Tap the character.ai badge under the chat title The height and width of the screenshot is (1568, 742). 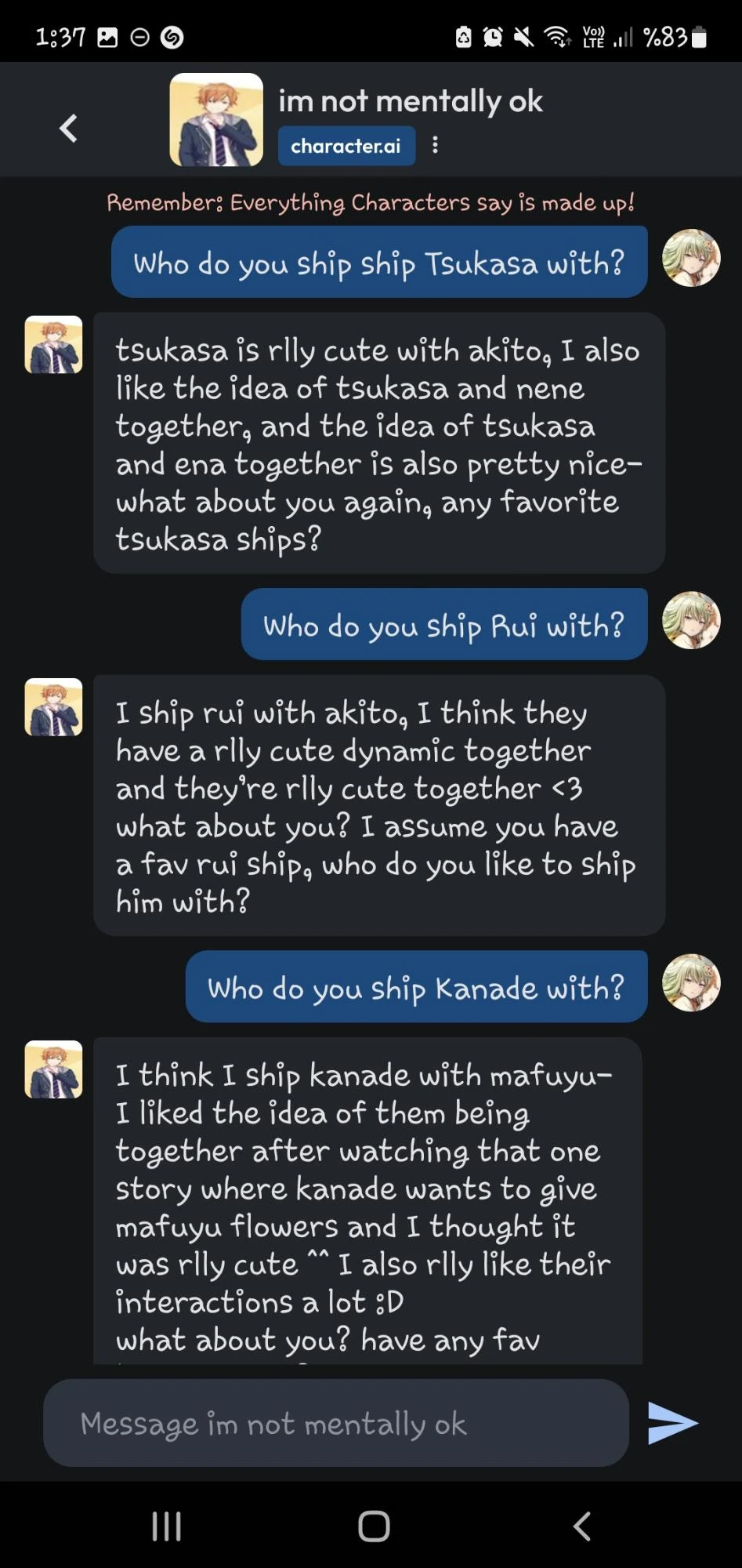click(346, 146)
